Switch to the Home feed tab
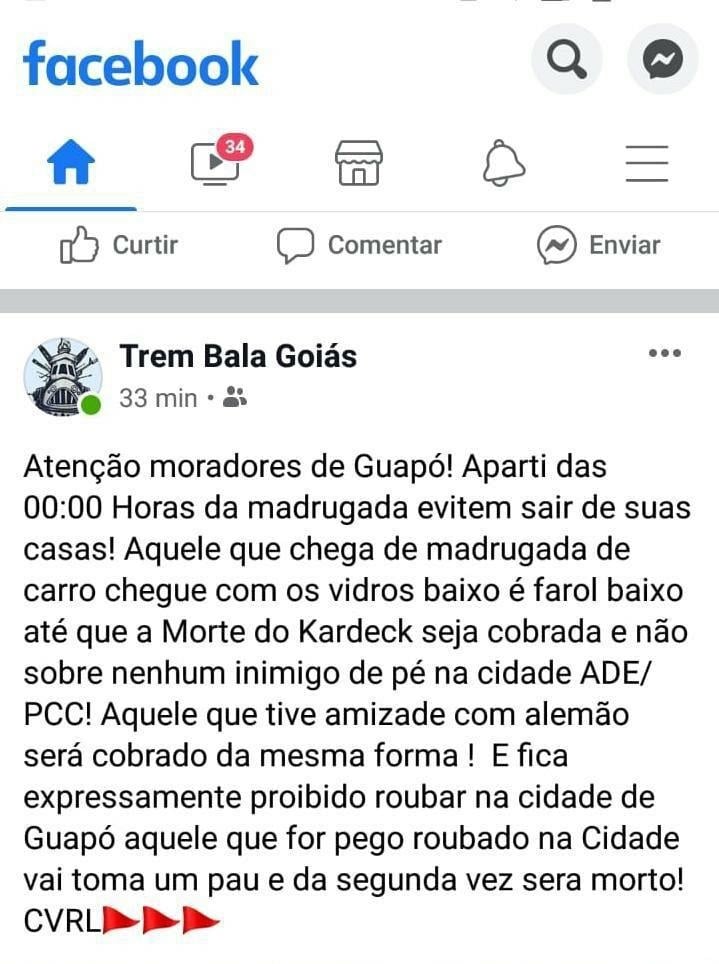Screen dimensions: 719x964 click(x=71, y=163)
